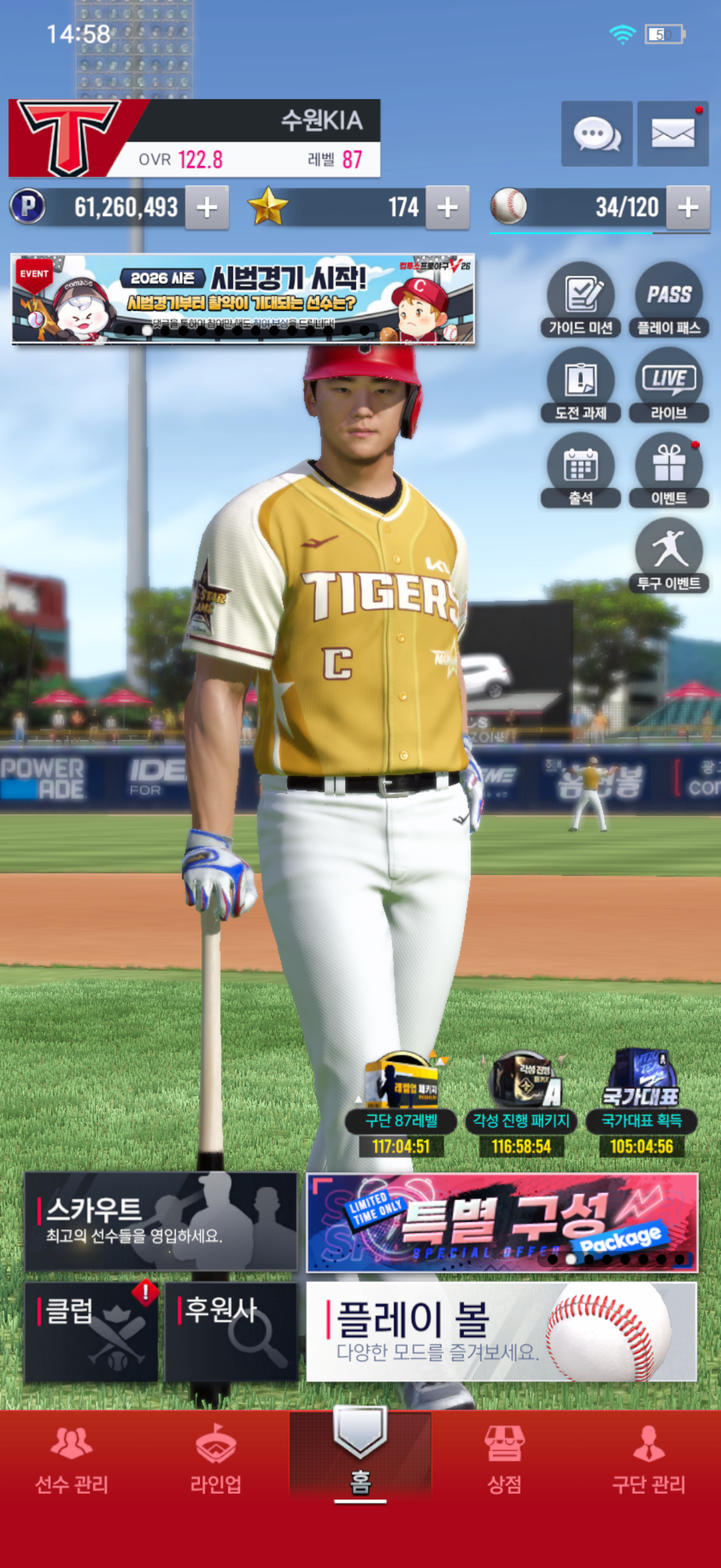
Task: Open the 클럽 card
Action: click(91, 1331)
